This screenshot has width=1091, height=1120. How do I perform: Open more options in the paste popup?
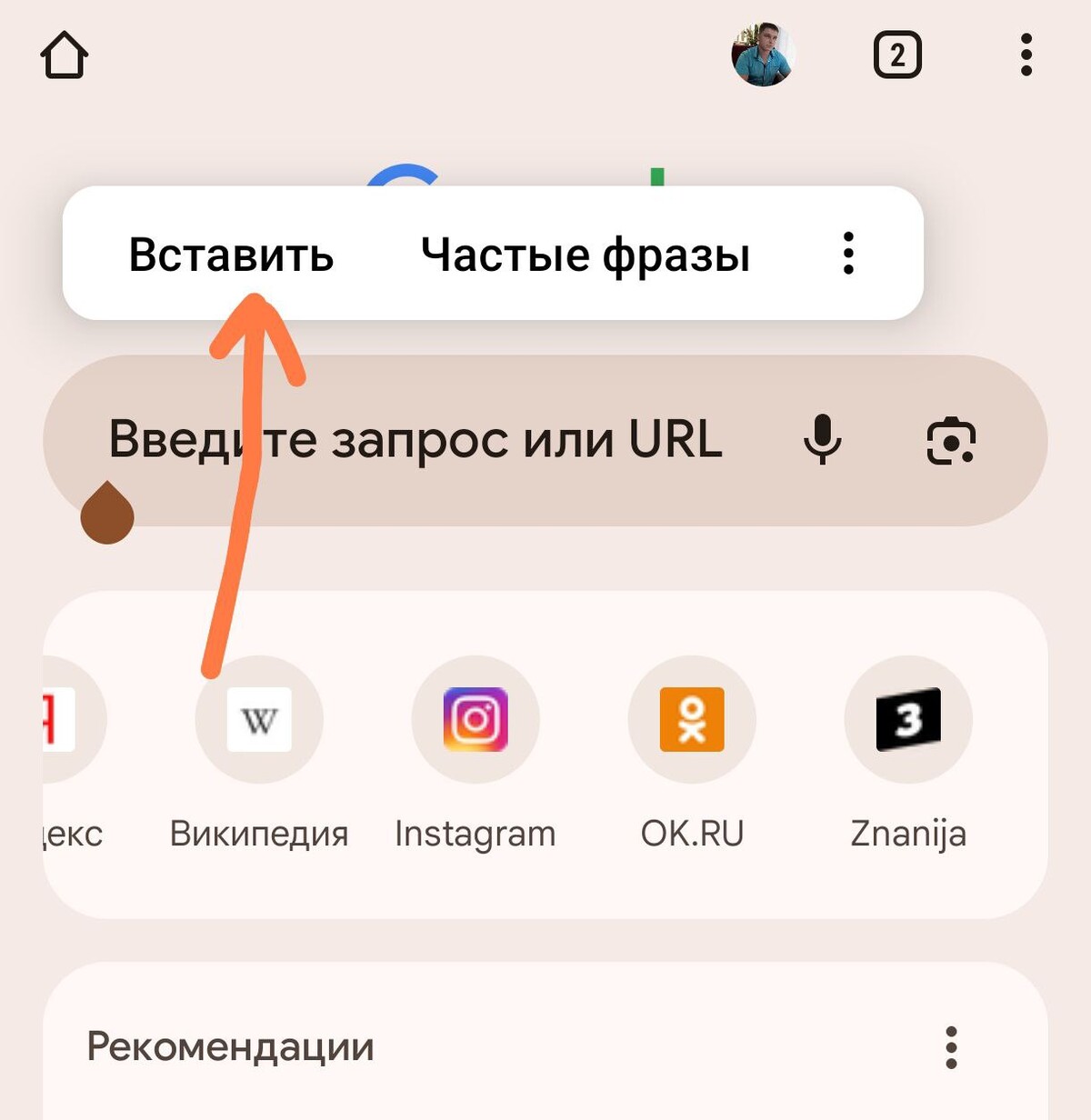pos(848,254)
